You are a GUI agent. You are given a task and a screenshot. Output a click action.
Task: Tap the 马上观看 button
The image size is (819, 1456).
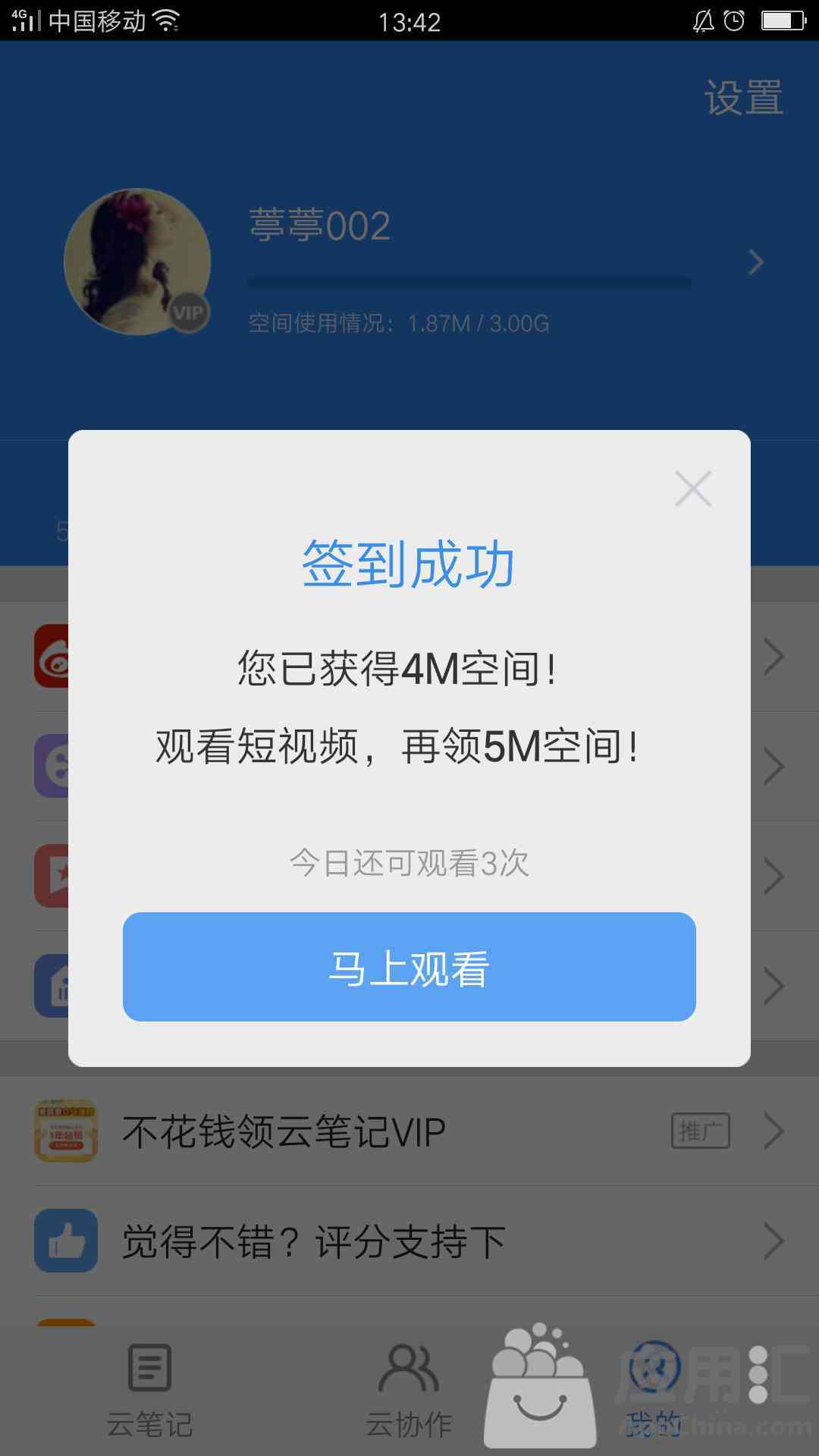click(409, 967)
